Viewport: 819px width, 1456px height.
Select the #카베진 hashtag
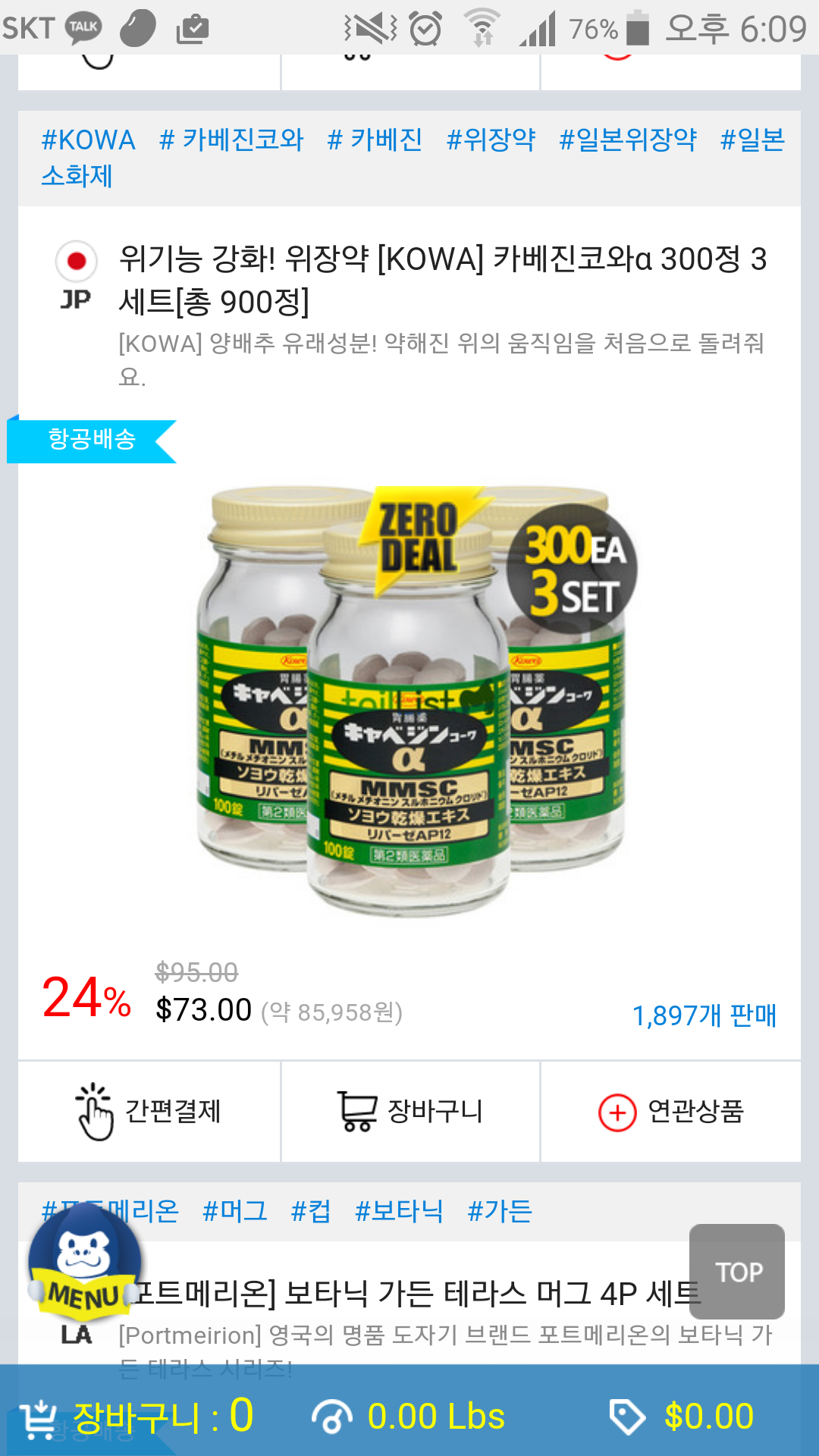(x=375, y=140)
